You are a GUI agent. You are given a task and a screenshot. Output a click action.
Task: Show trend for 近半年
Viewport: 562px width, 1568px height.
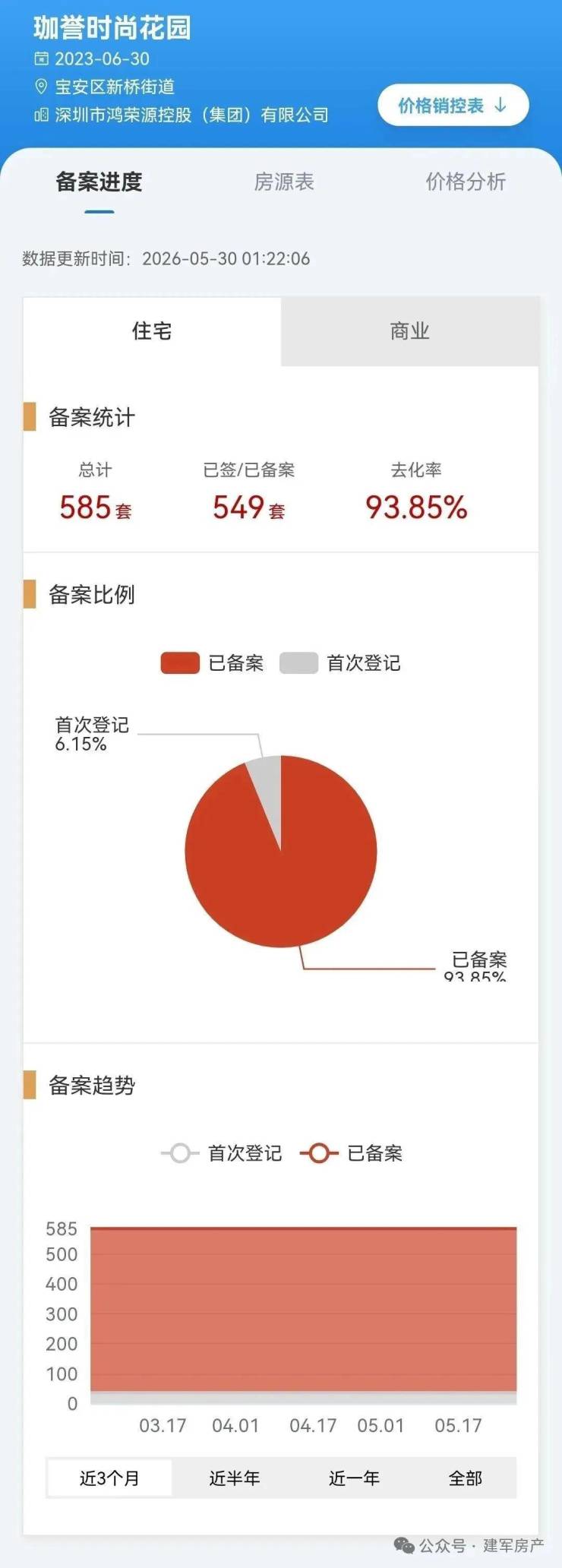pyautogui.click(x=234, y=1478)
